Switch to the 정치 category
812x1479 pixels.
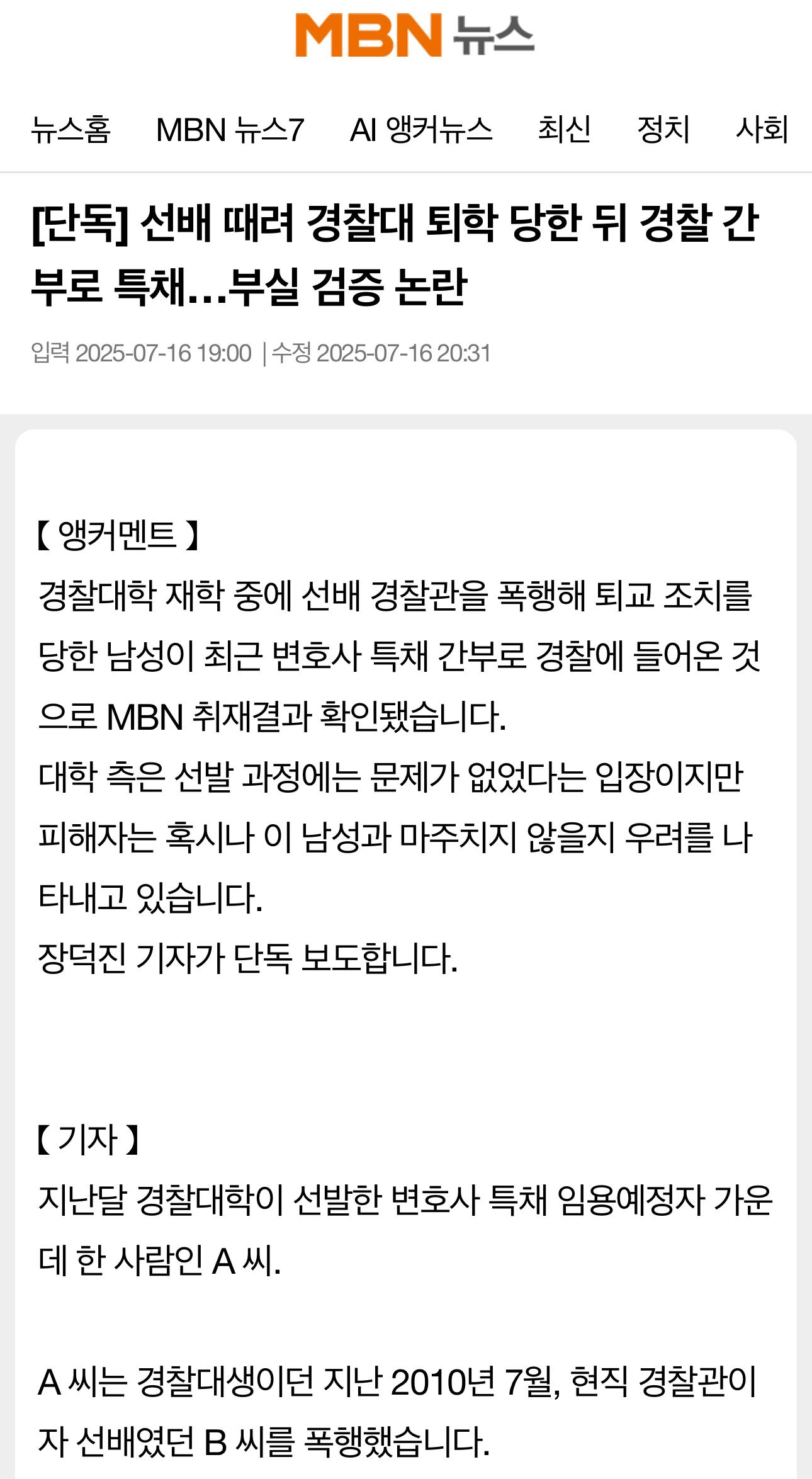tap(661, 129)
